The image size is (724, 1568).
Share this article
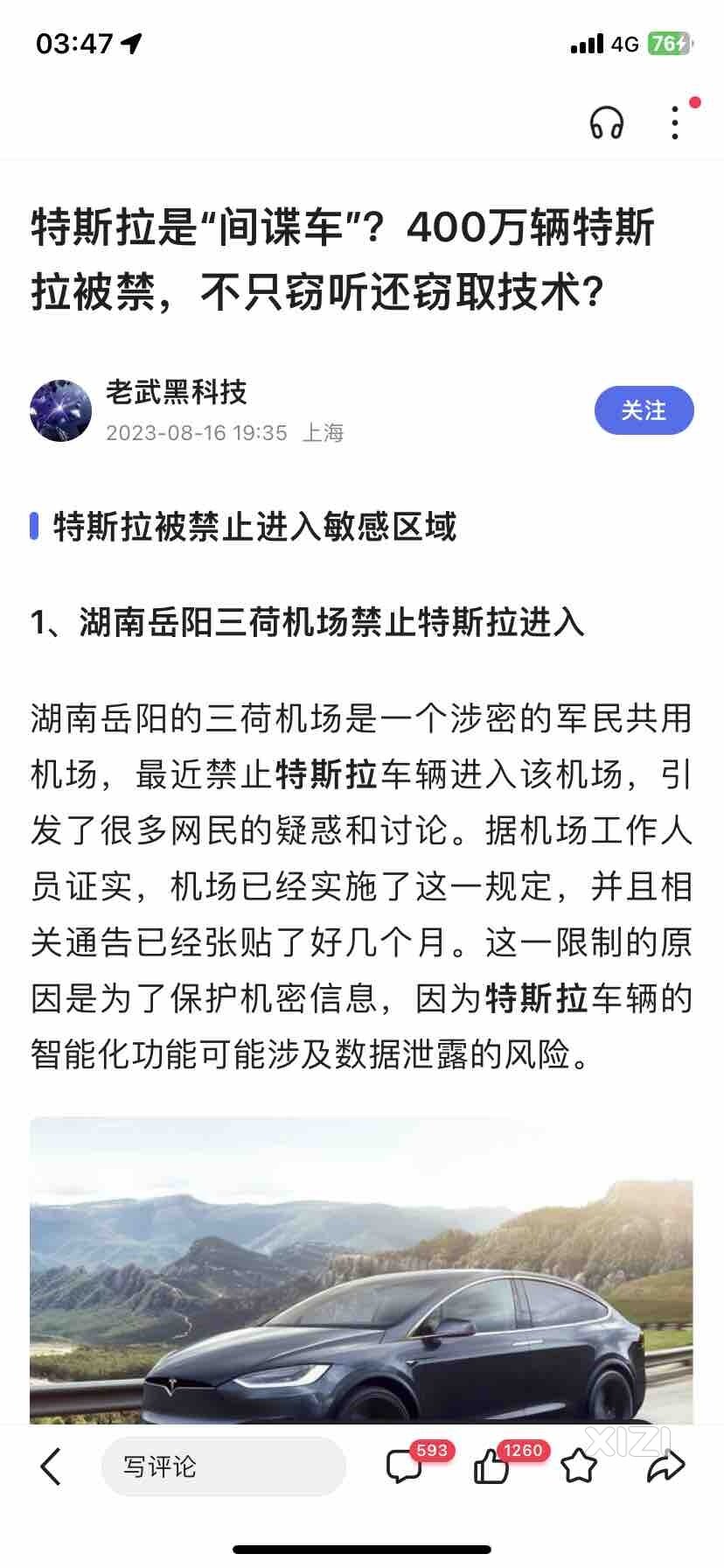coord(665,1466)
